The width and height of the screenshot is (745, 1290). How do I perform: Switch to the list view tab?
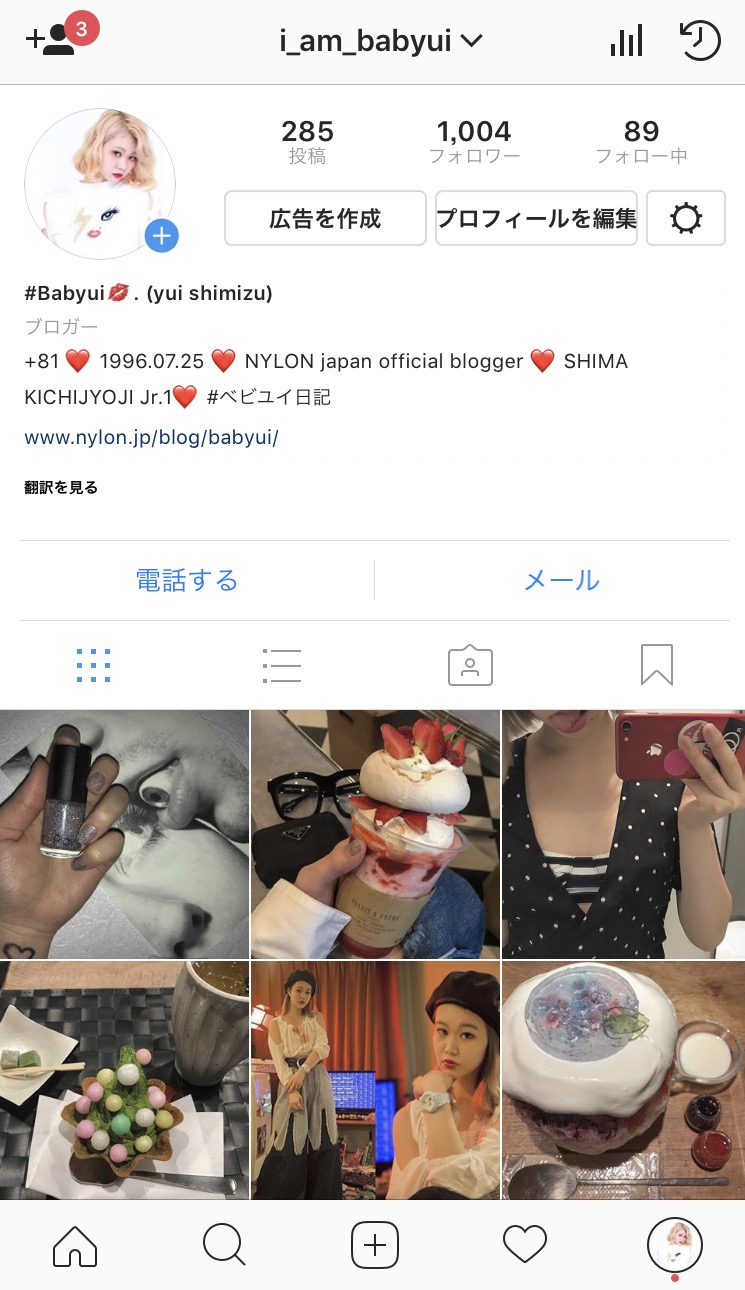tap(281, 665)
